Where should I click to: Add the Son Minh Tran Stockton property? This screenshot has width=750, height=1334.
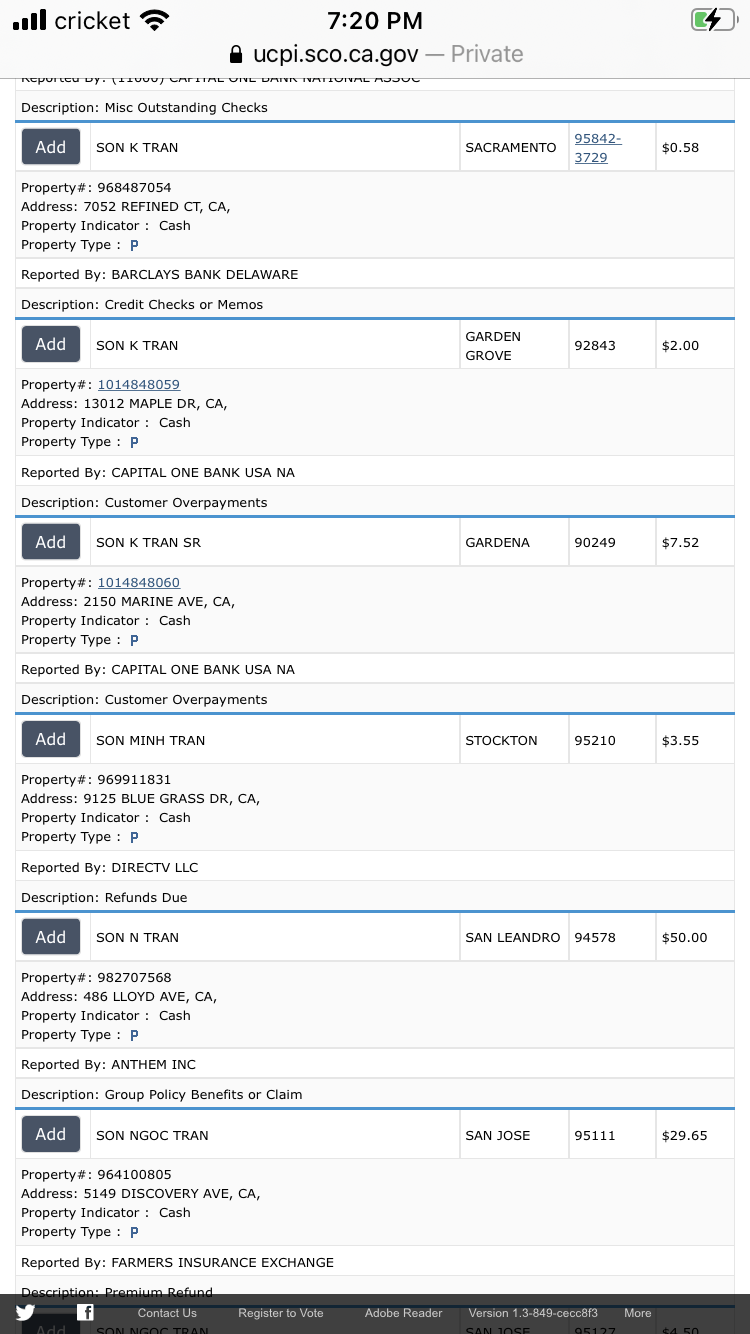(x=51, y=739)
